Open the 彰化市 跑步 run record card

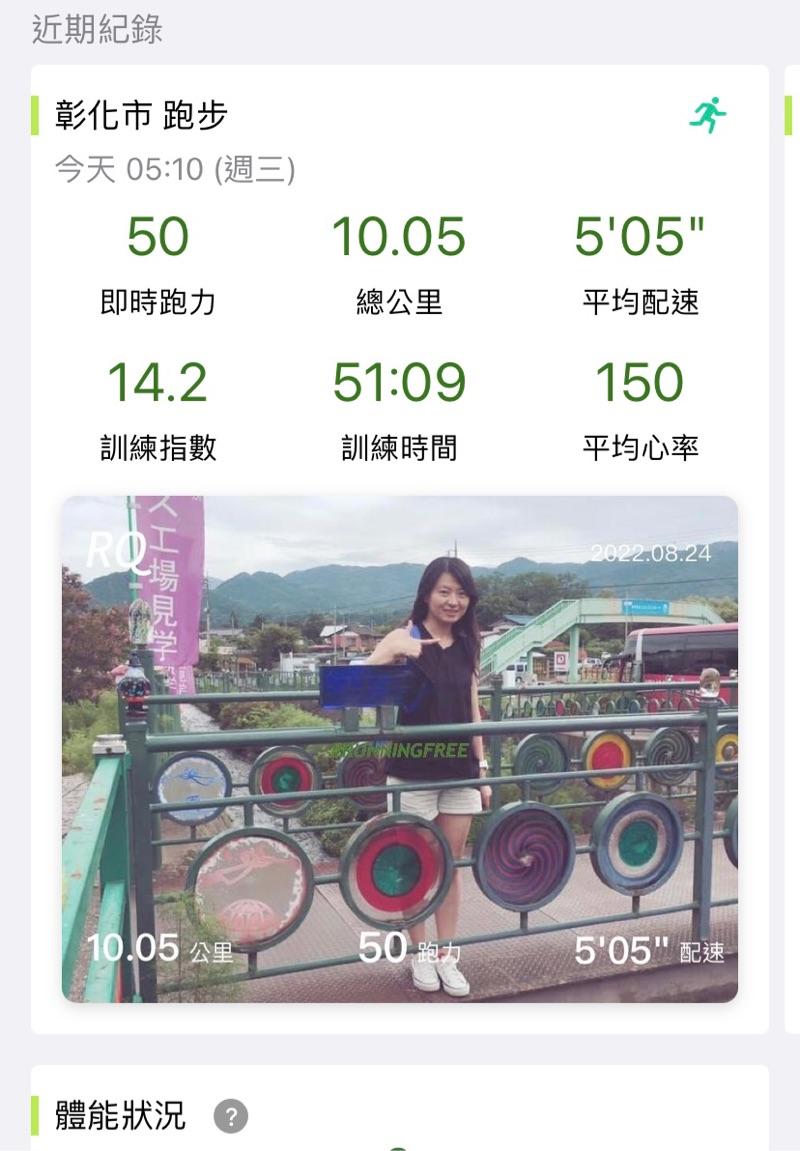pyautogui.click(x=141, y=116)
